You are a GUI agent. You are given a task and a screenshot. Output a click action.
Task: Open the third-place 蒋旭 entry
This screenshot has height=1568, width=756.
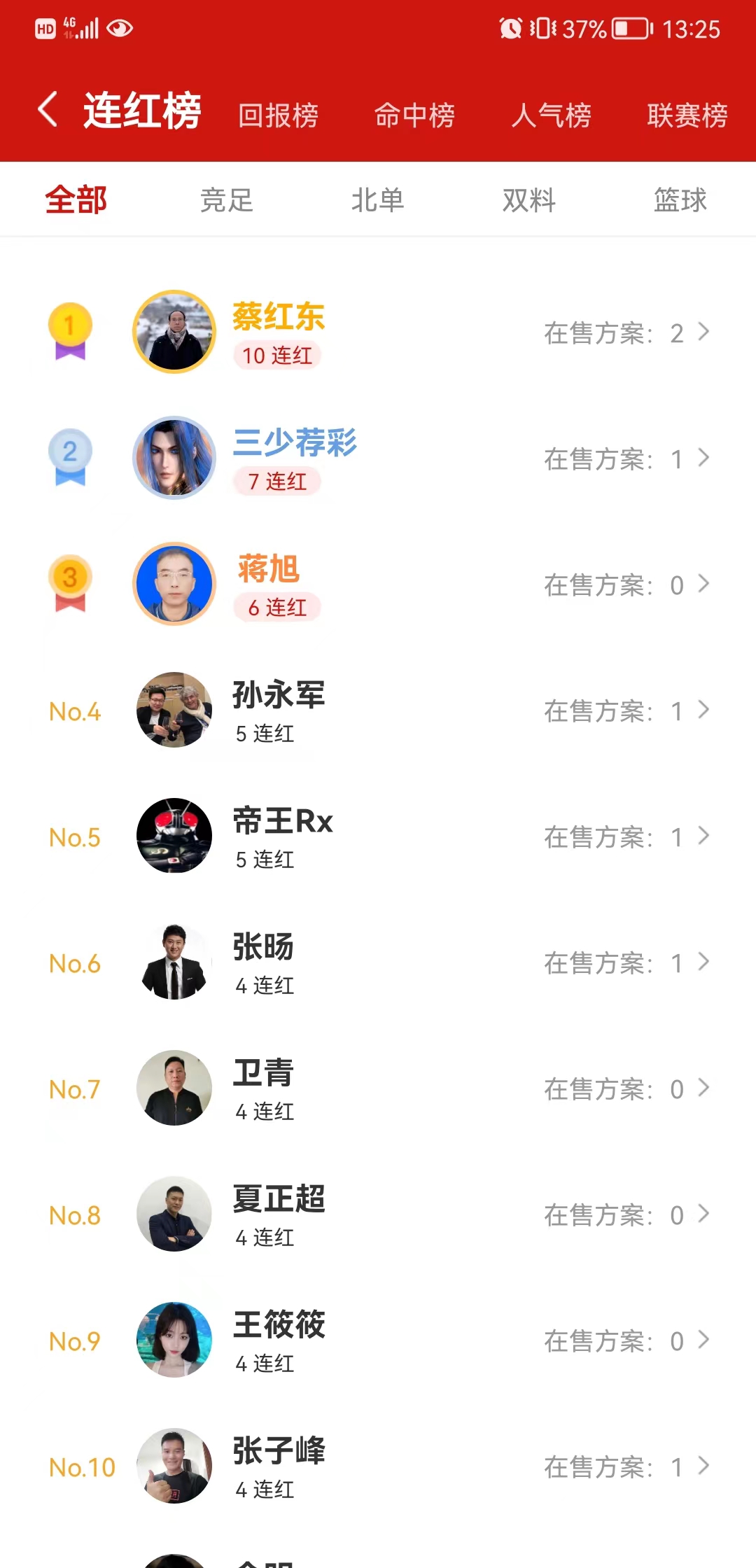(378, 584)
